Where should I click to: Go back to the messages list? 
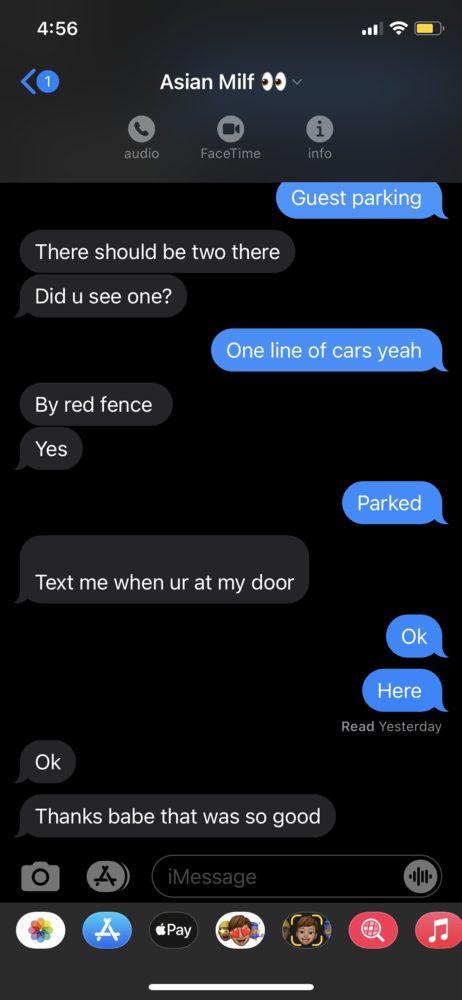[x=40, y=82]
